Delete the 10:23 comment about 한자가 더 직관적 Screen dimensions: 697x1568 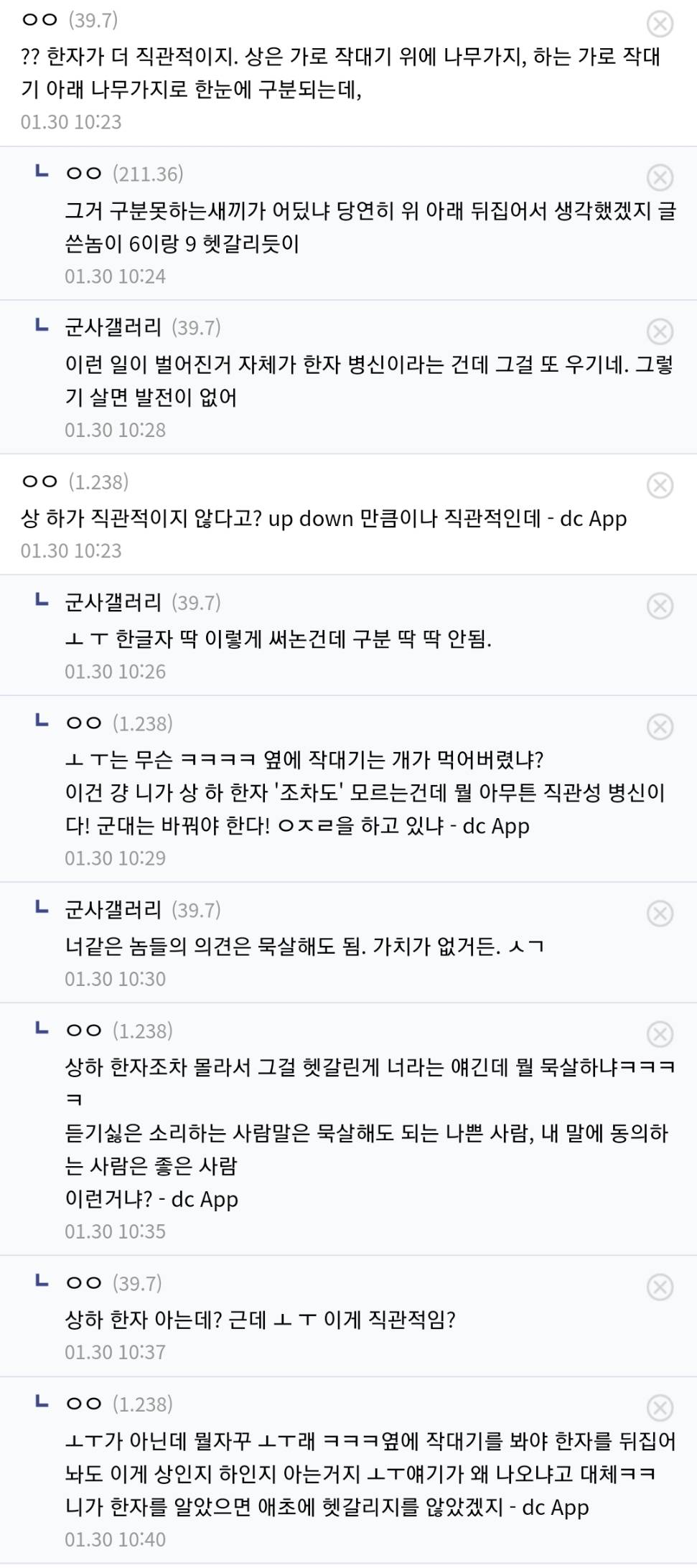coord(660,24)
